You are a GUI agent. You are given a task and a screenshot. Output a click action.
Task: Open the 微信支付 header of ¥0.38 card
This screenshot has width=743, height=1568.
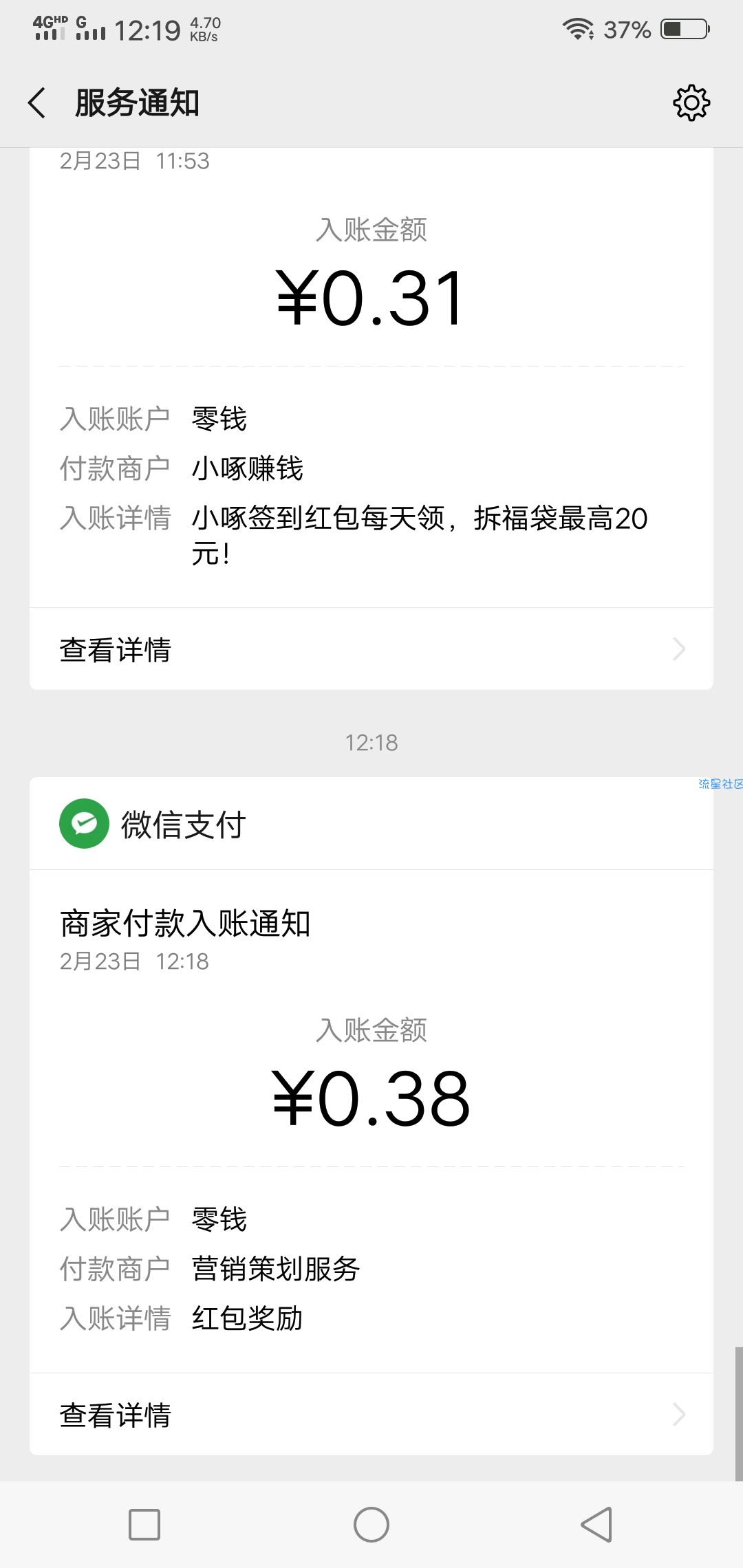(371, 823)
